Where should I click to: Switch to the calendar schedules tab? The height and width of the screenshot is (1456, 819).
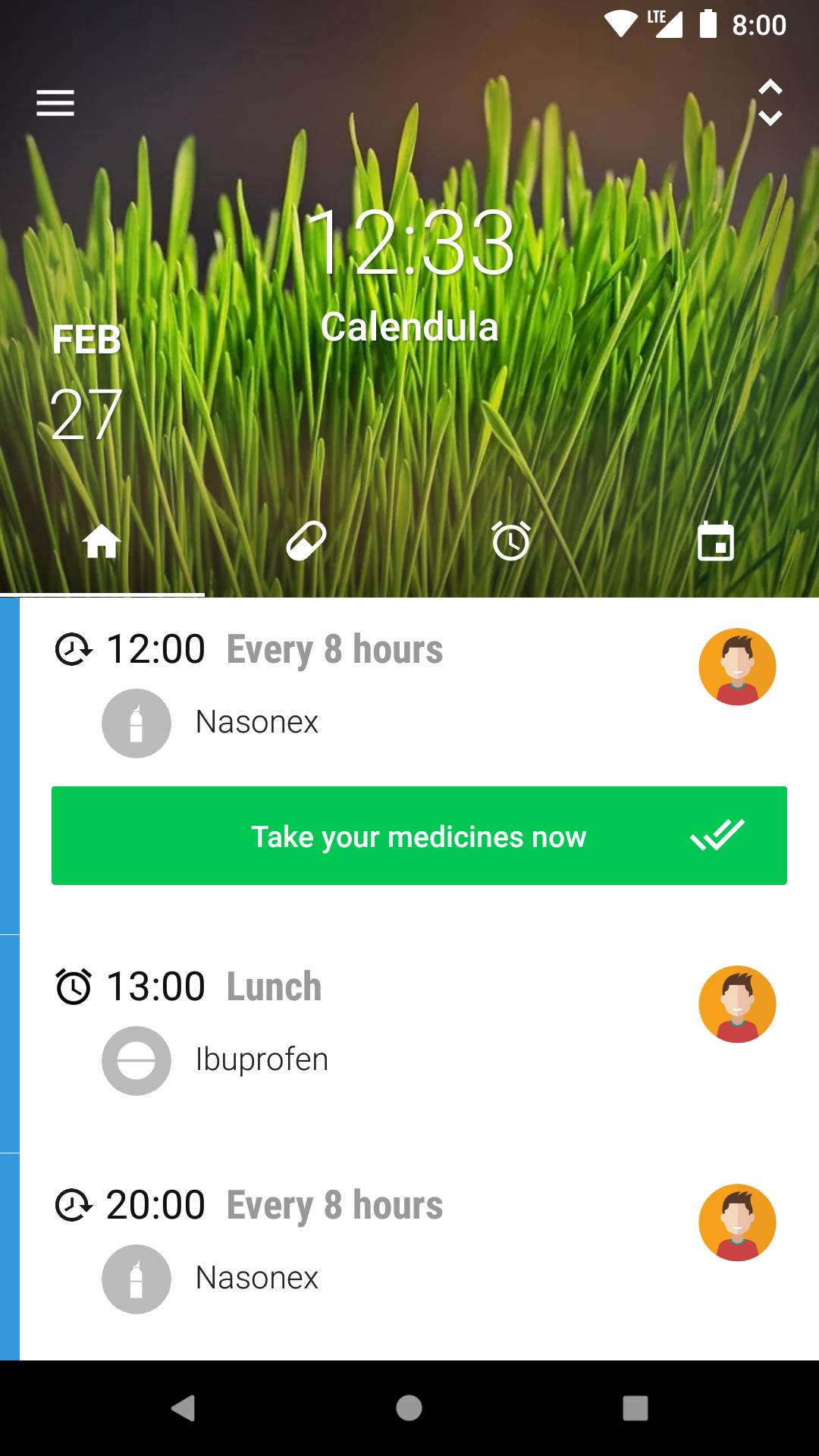(x=716, y=541)
